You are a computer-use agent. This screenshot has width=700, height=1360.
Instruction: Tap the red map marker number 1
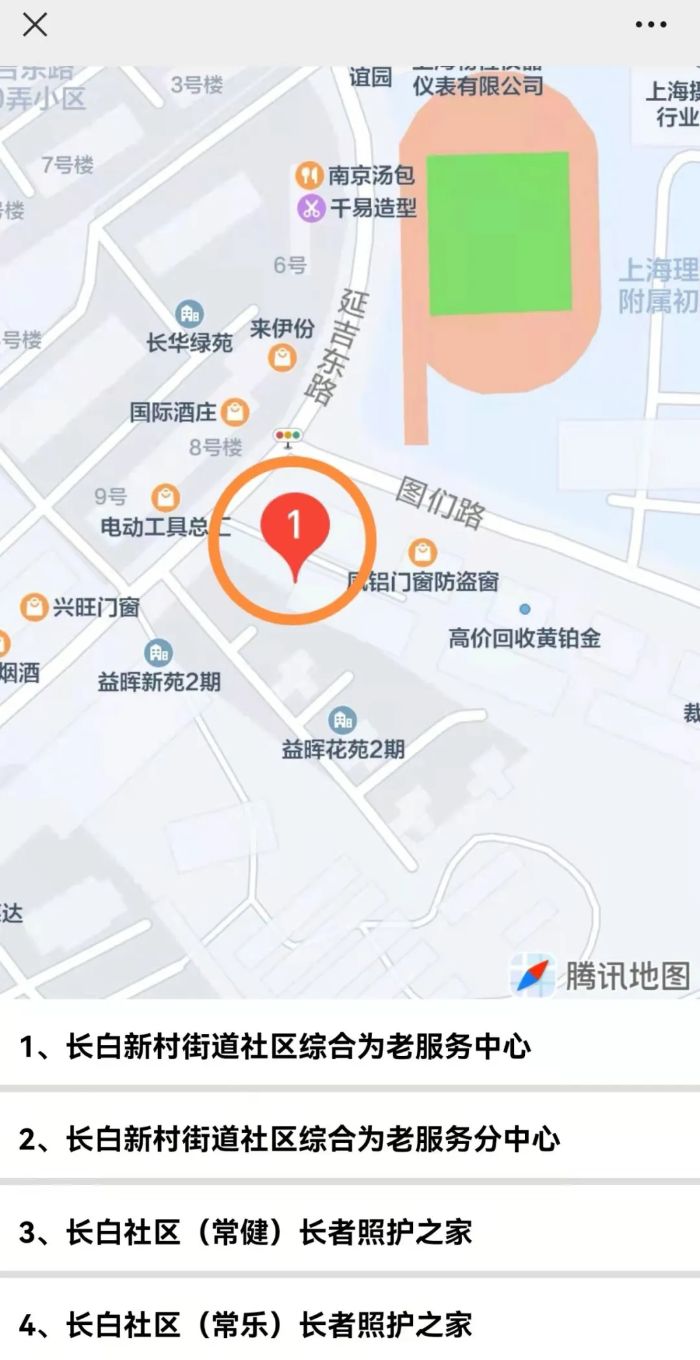click(294, 530)
